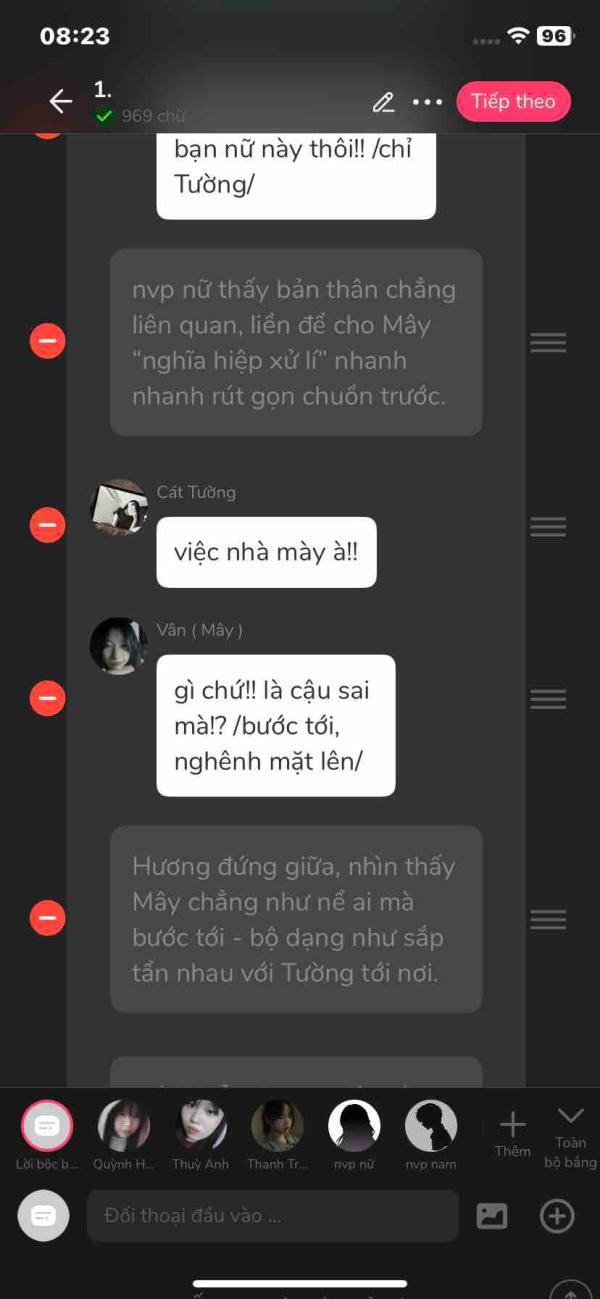Tap the Tiếp theo button

click(513, 101)
